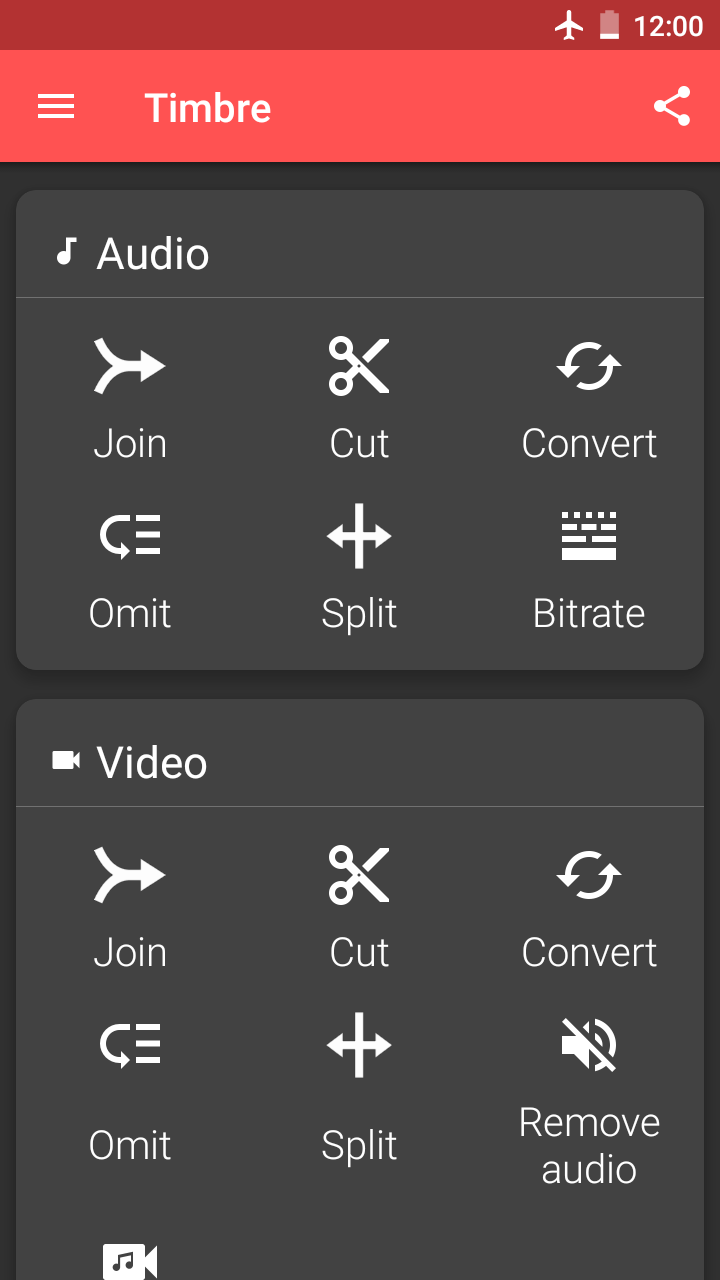The image size is (720, 1280).
Task: Tap Remove audio from video
Action: 589,1100
